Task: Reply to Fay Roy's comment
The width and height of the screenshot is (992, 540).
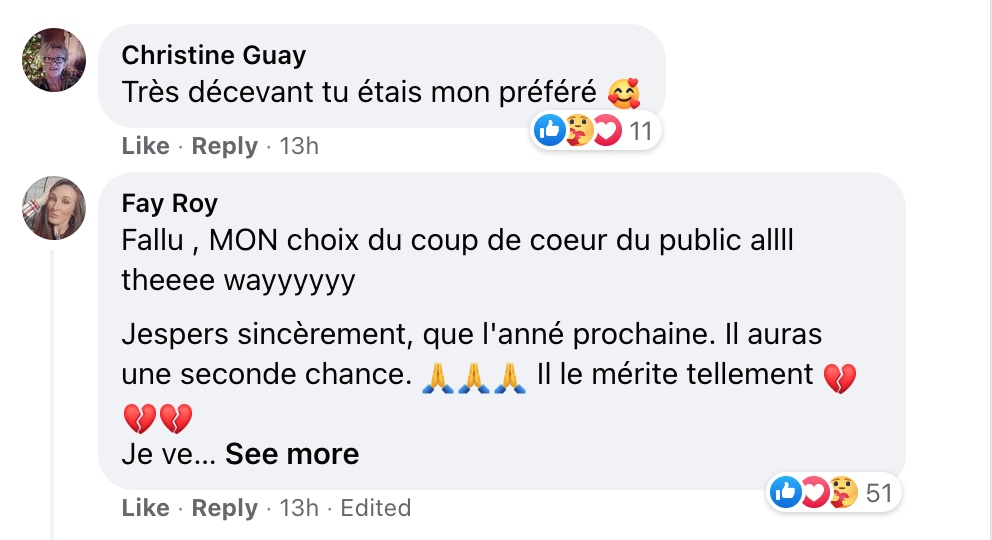Action: 224,508
